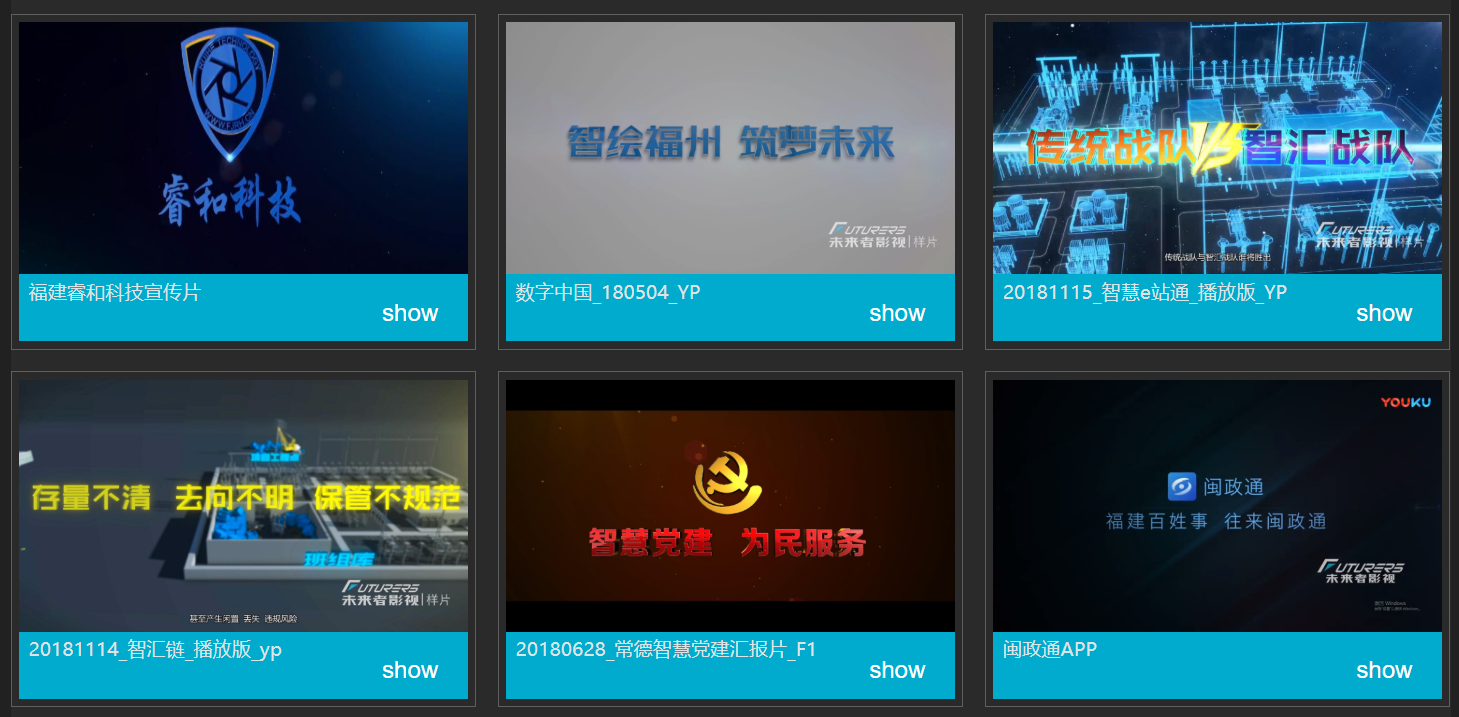Open the 数字中国_180504_YP video thumbnail
Viewport: 1459px width, 717px height.
[x=730, y=148]
